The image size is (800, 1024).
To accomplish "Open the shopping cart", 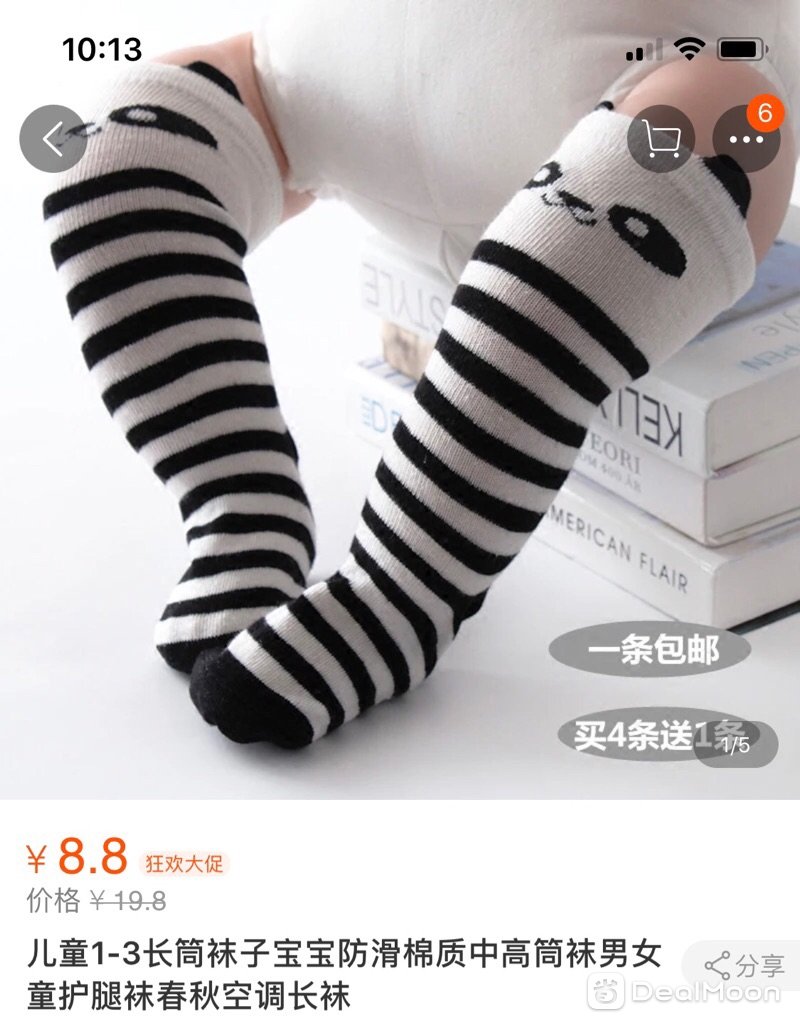I will point(661,139).
